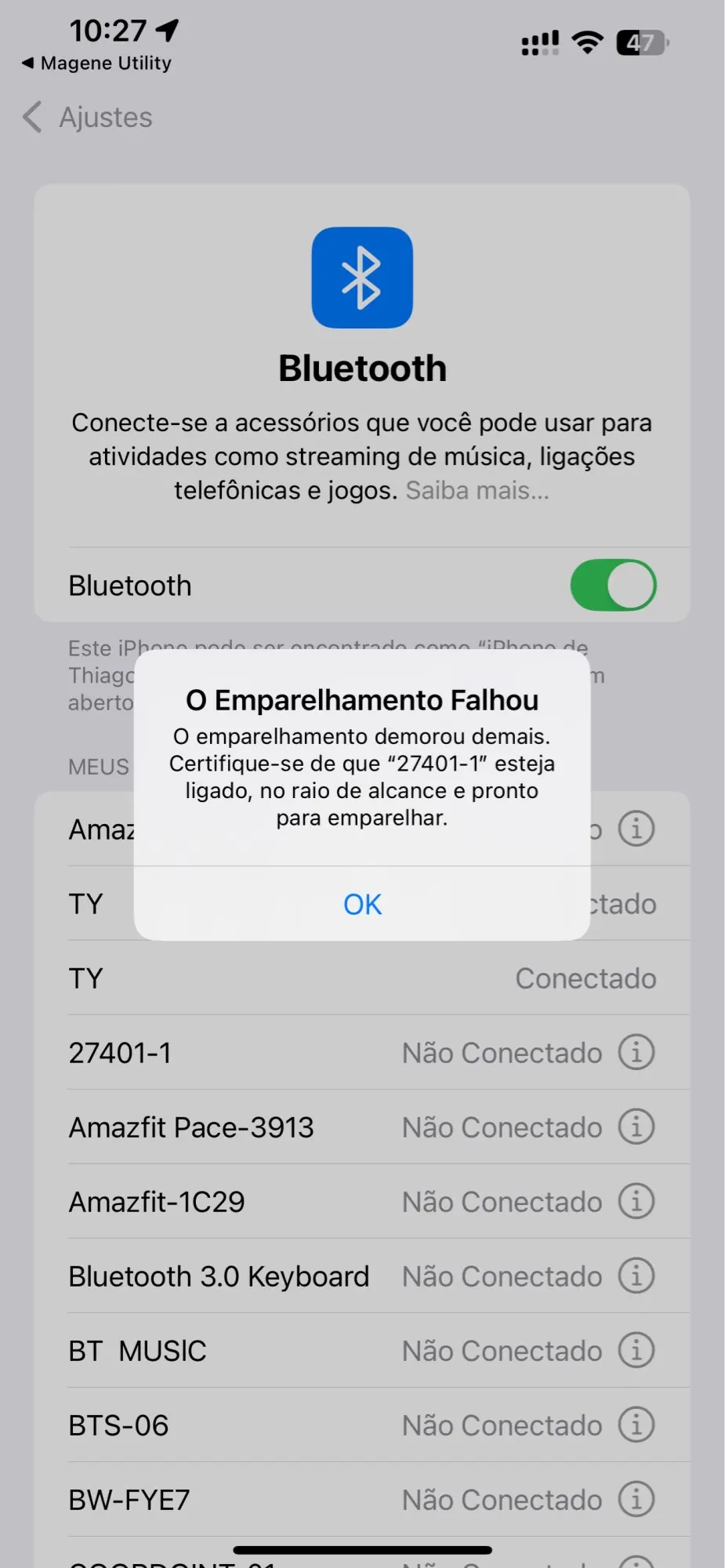Open info for Bluetooth 3.0 Keyboard
Screen dimensions: 725x1568
click(636, 1276)
